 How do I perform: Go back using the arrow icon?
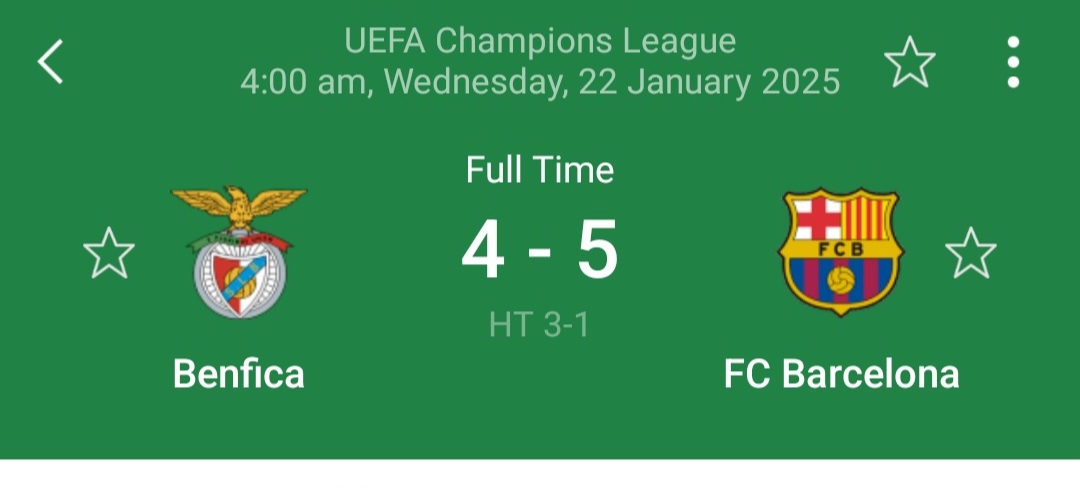point(51,62)
